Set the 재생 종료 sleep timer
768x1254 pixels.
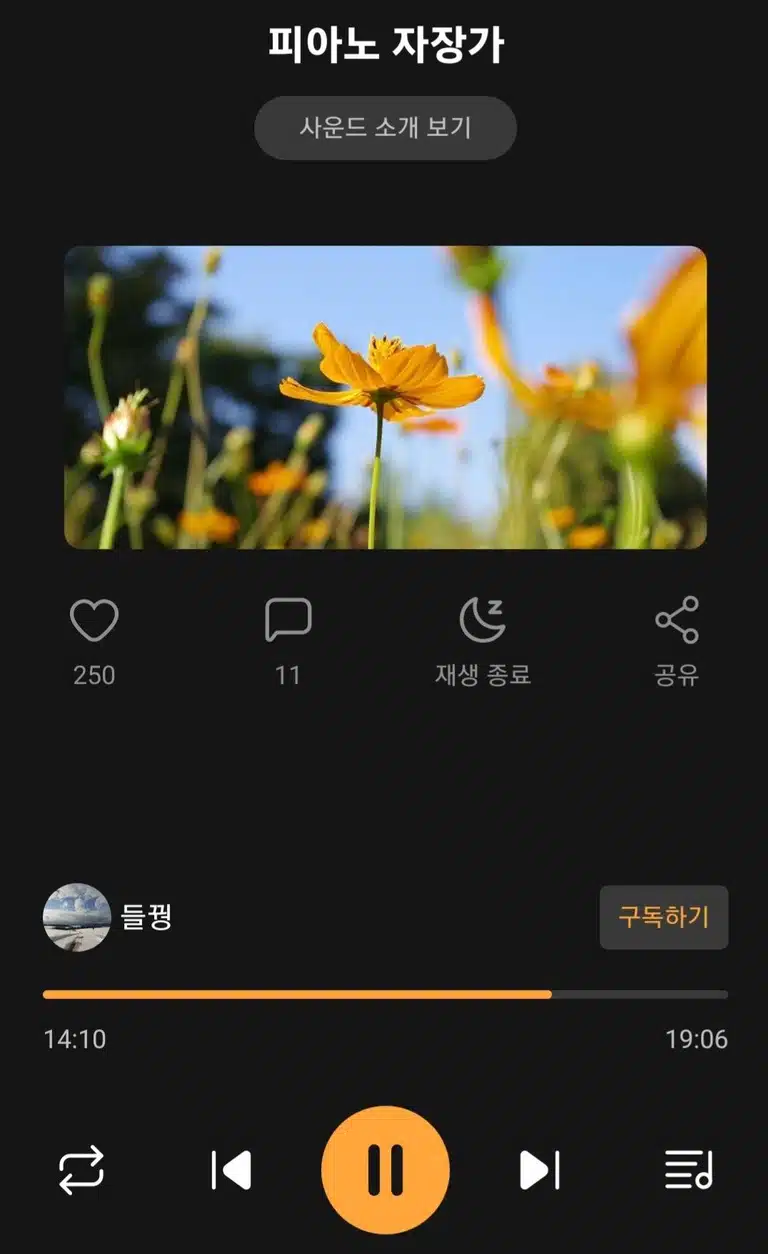point(482,621)
